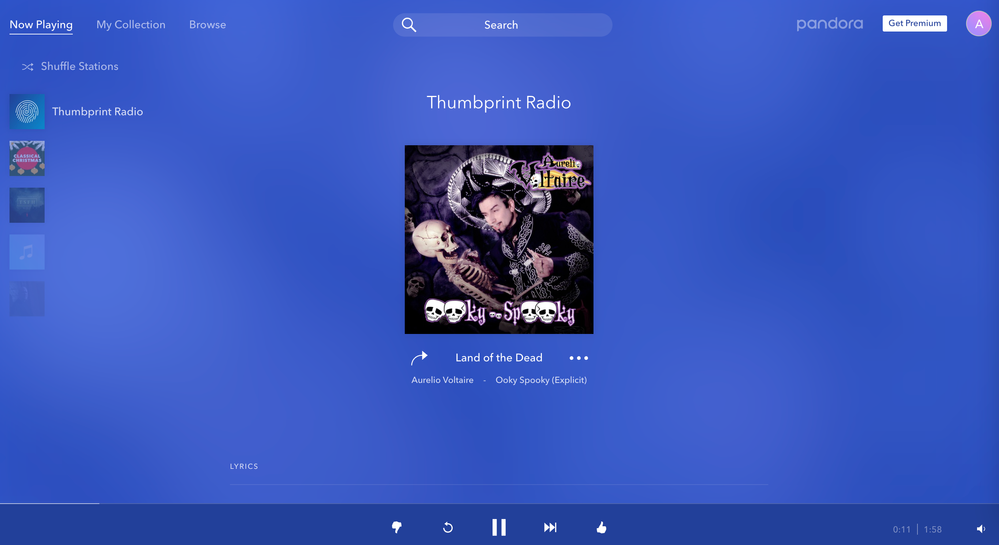
Task: Select the Now Playing tab
Action: tap(41, 25)
